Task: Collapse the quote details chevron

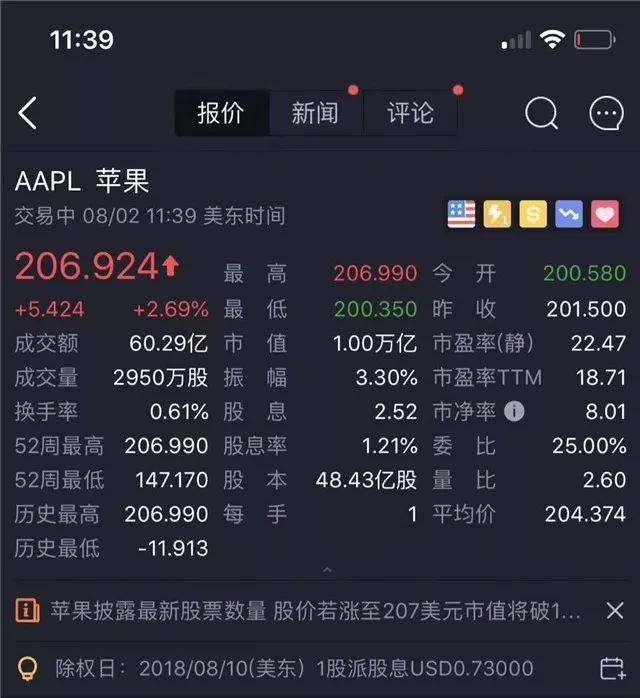Action: point(326,570)
